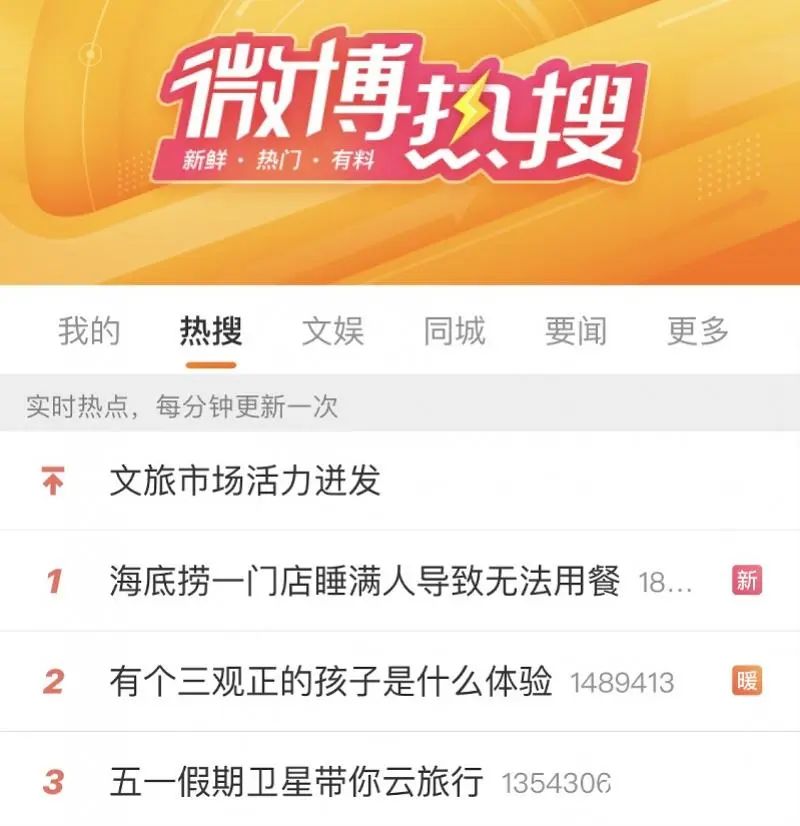View topic 有个三观正的孩子是什么体验
The width and height of the screenshot is (800, 826).
(x=330, y=682)
